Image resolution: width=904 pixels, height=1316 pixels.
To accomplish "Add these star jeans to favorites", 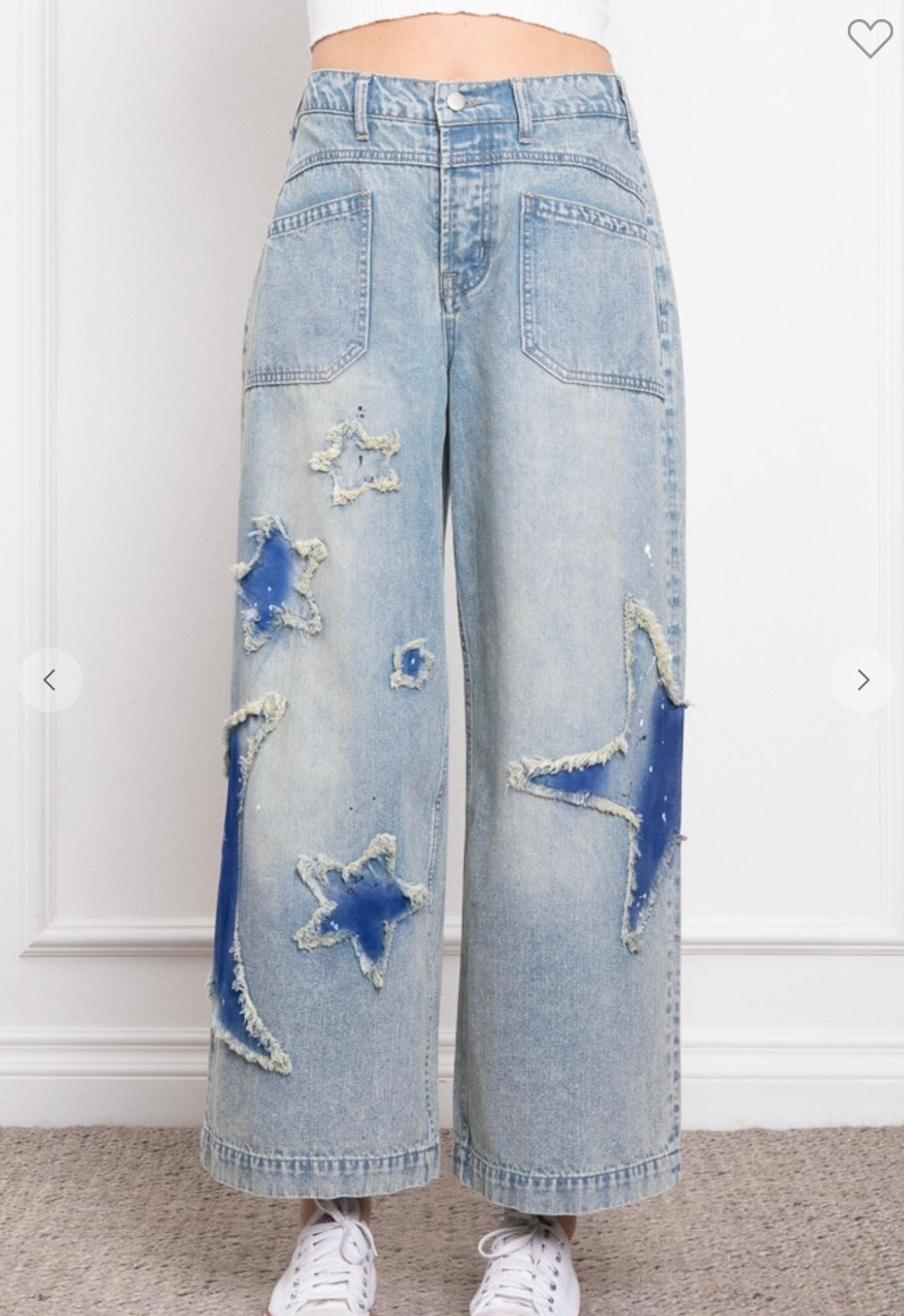I will tap(869, 37).
